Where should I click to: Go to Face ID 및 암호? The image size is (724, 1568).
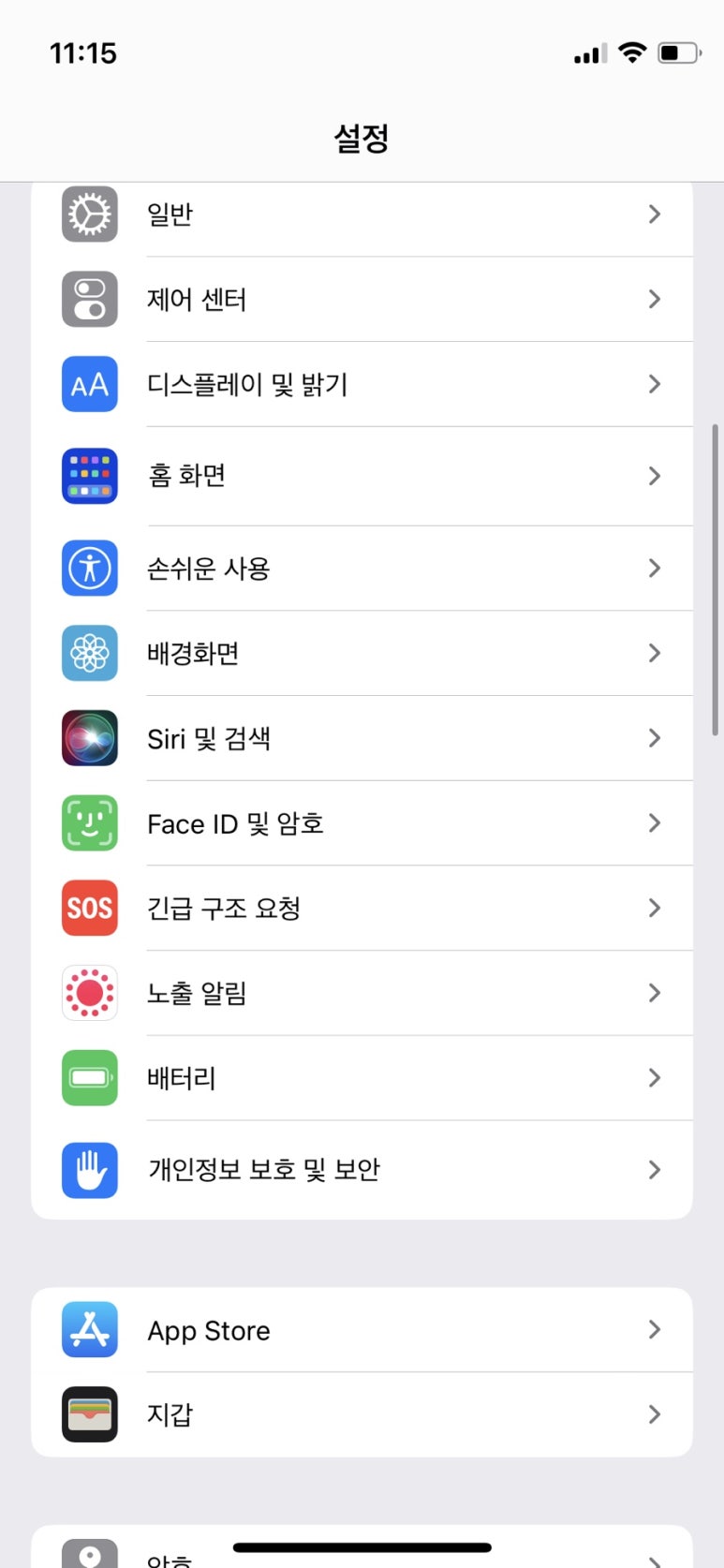[x=362, y=823]
